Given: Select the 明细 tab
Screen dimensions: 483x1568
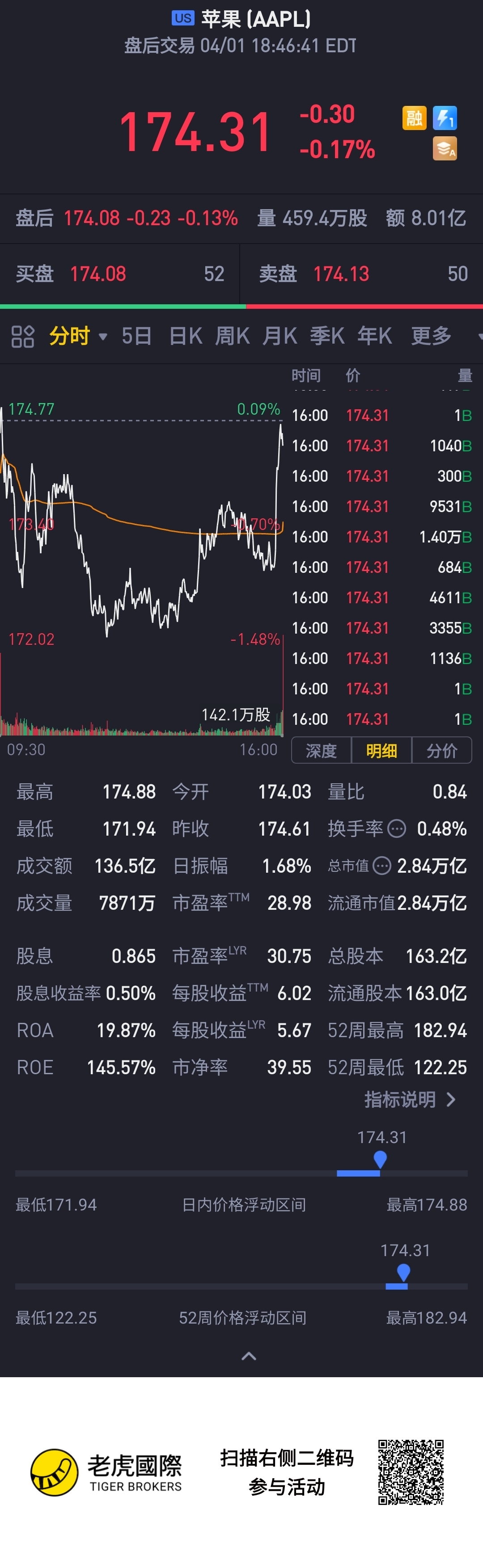Looking at the screenshot, I should 382,751.
